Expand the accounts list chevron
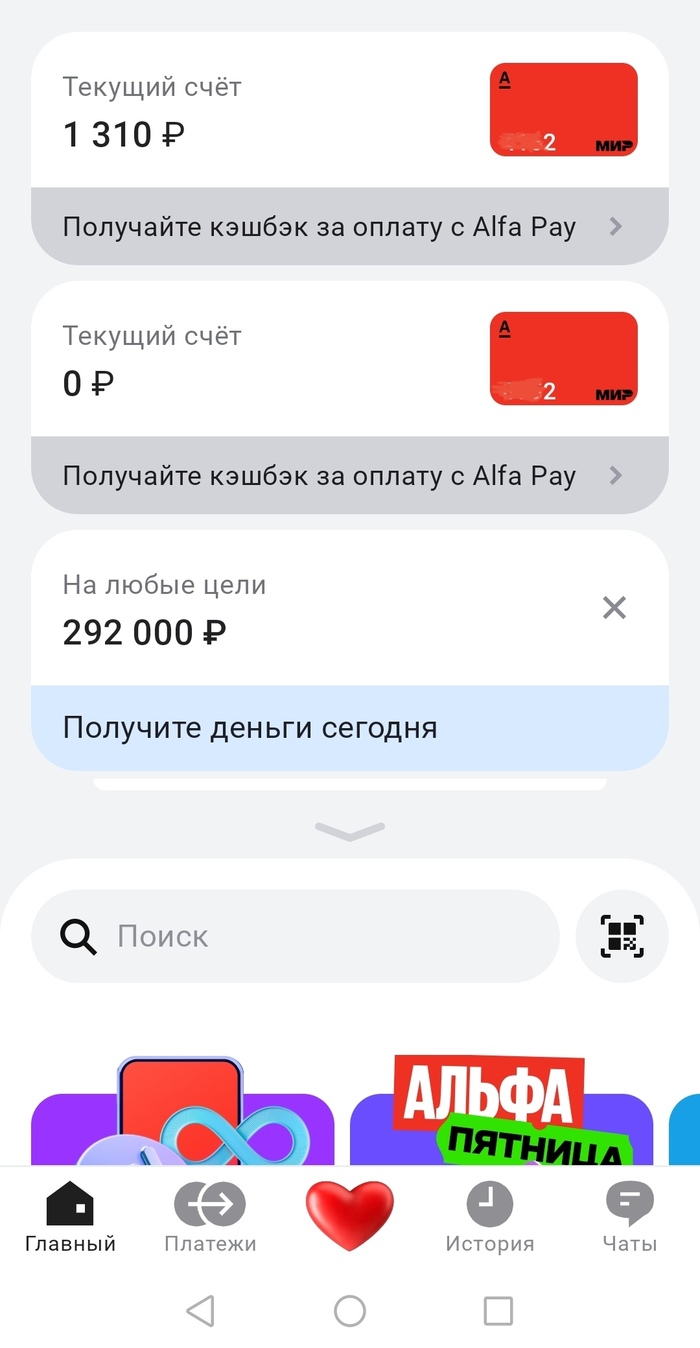 click(349, 830)
